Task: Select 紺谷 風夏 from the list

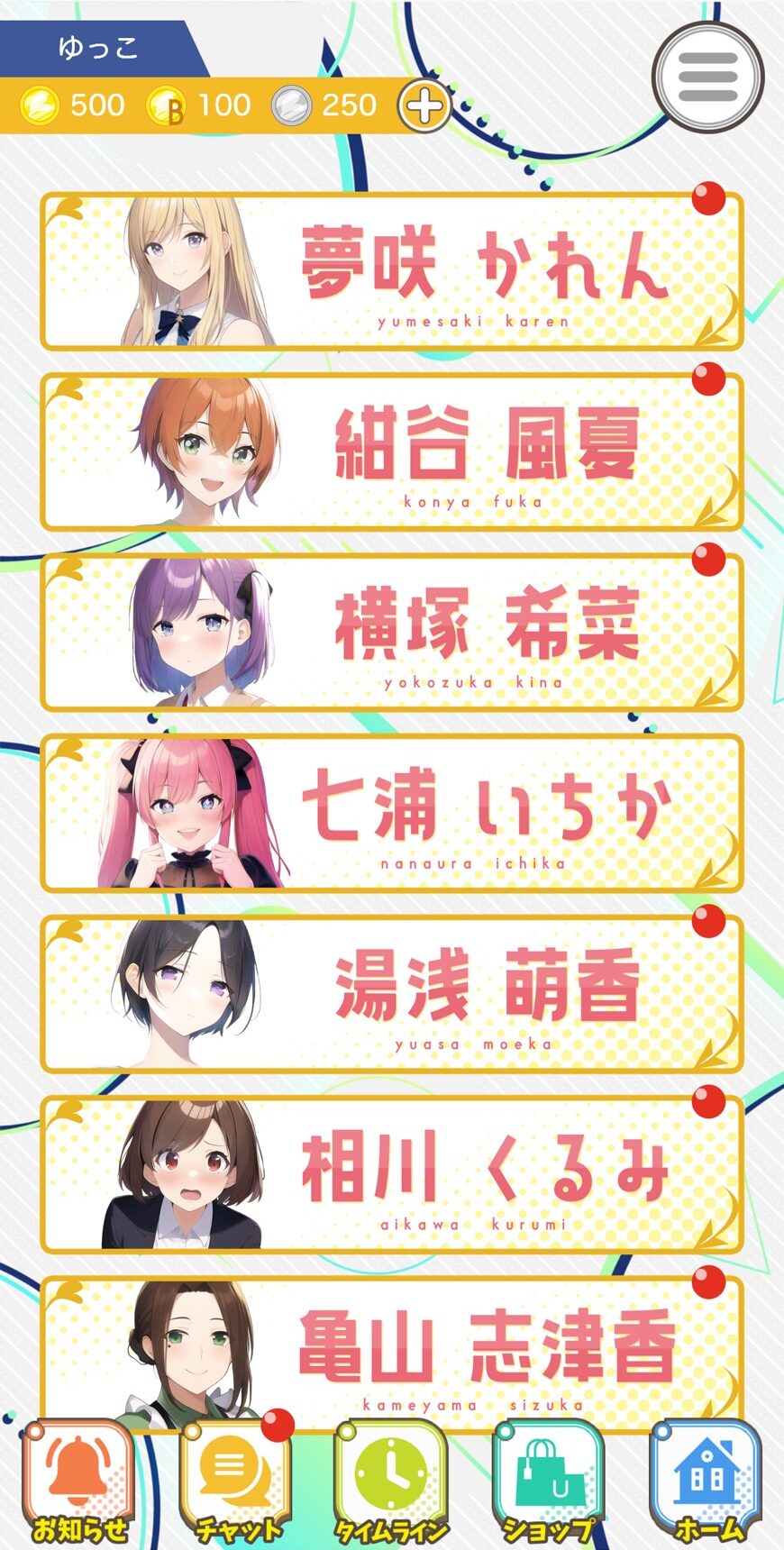Action: (x=392, y=452)
